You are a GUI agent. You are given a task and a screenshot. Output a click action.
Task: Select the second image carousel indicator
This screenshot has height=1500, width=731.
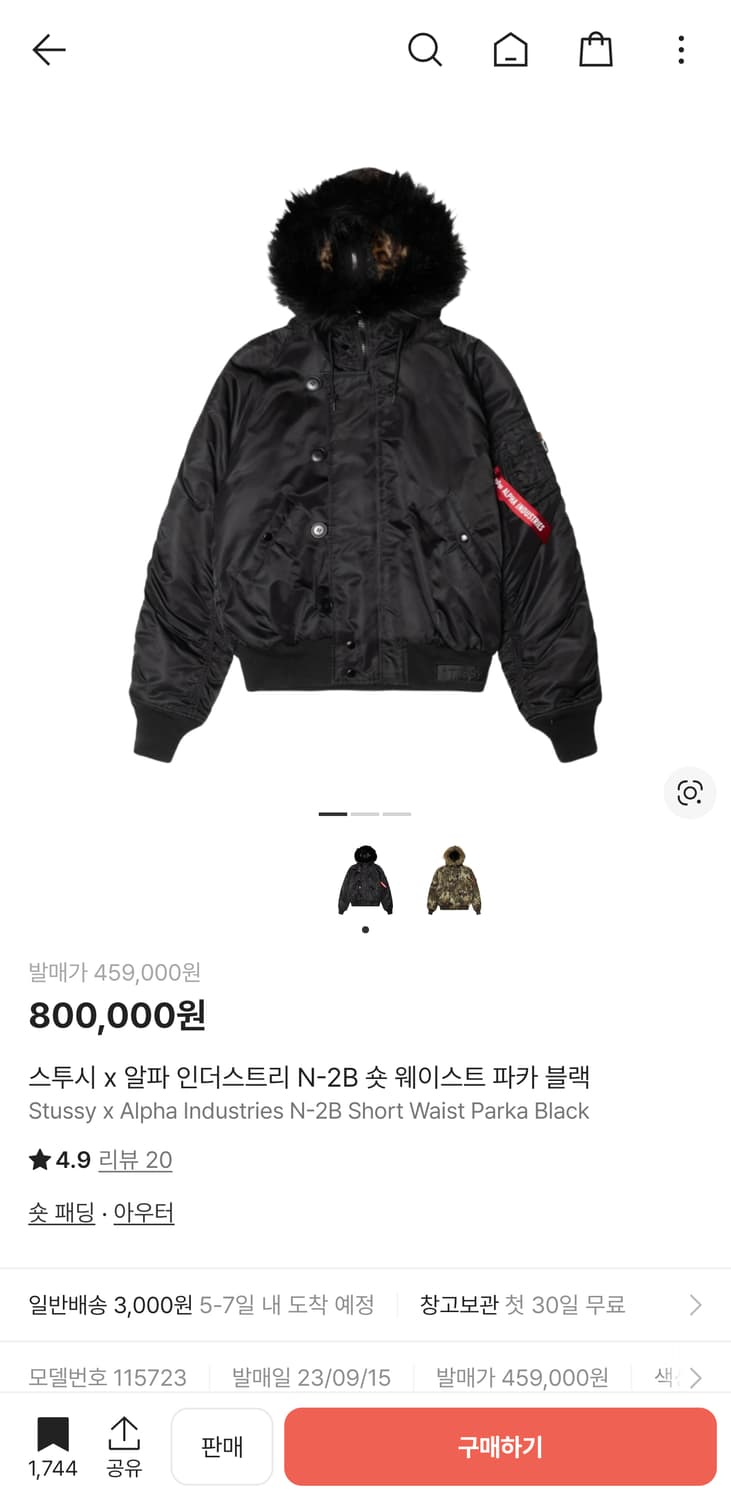coord(363,813)
